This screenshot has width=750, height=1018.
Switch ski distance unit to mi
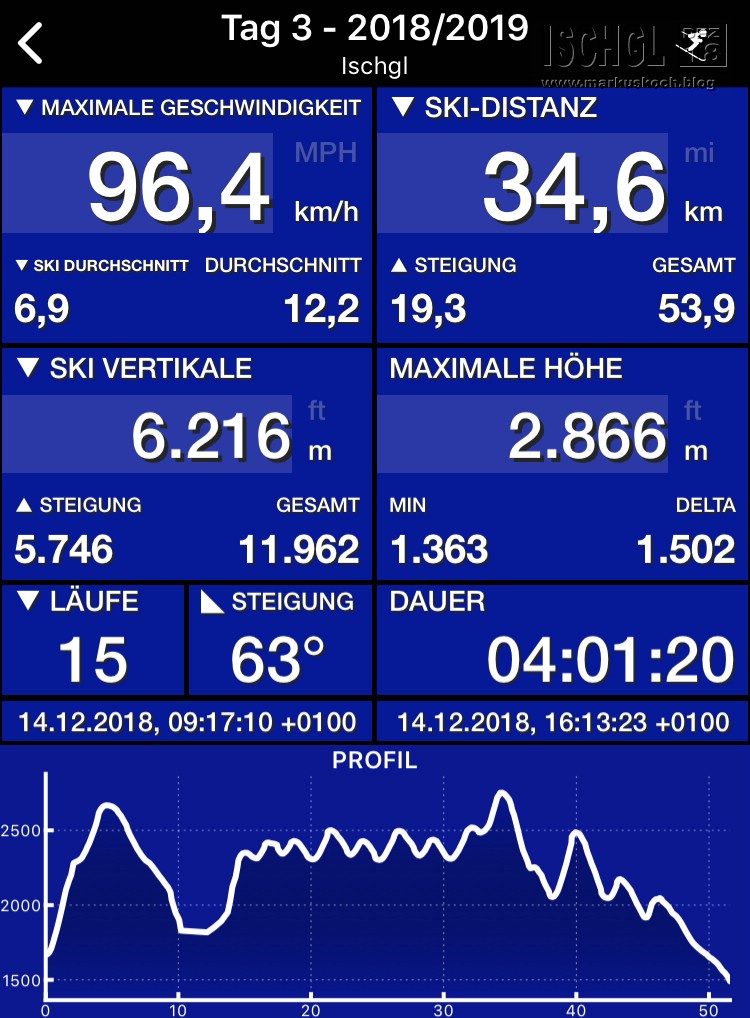click(700, 153)
